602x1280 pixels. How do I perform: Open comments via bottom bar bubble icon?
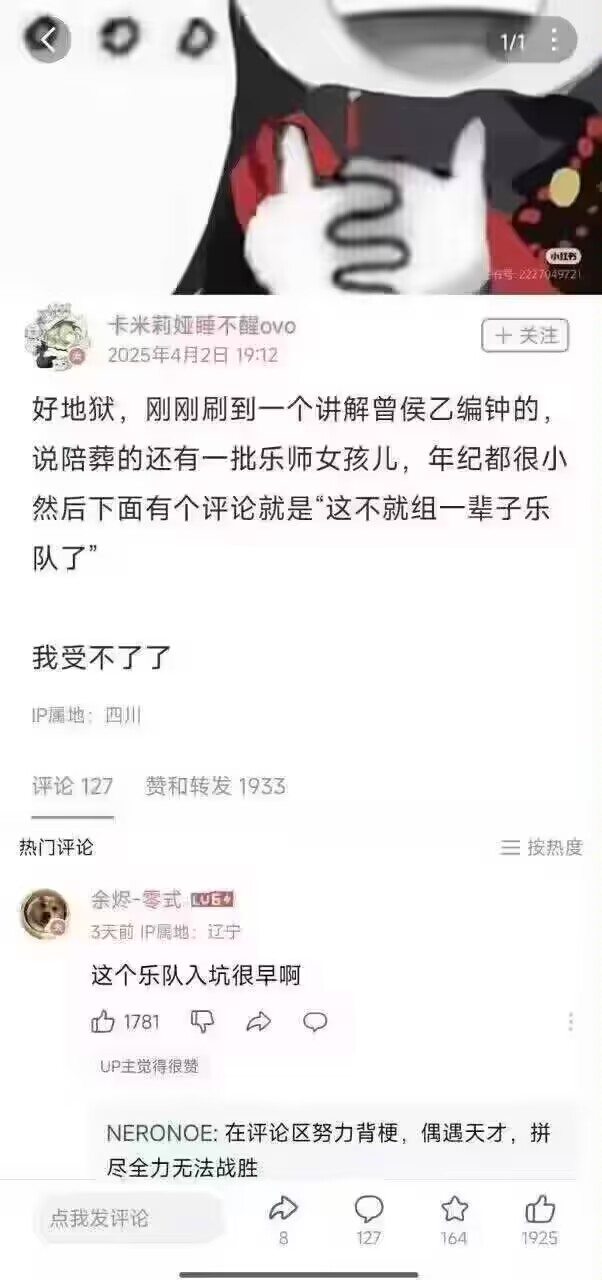pyautogui.click(x=369, y=1220)
